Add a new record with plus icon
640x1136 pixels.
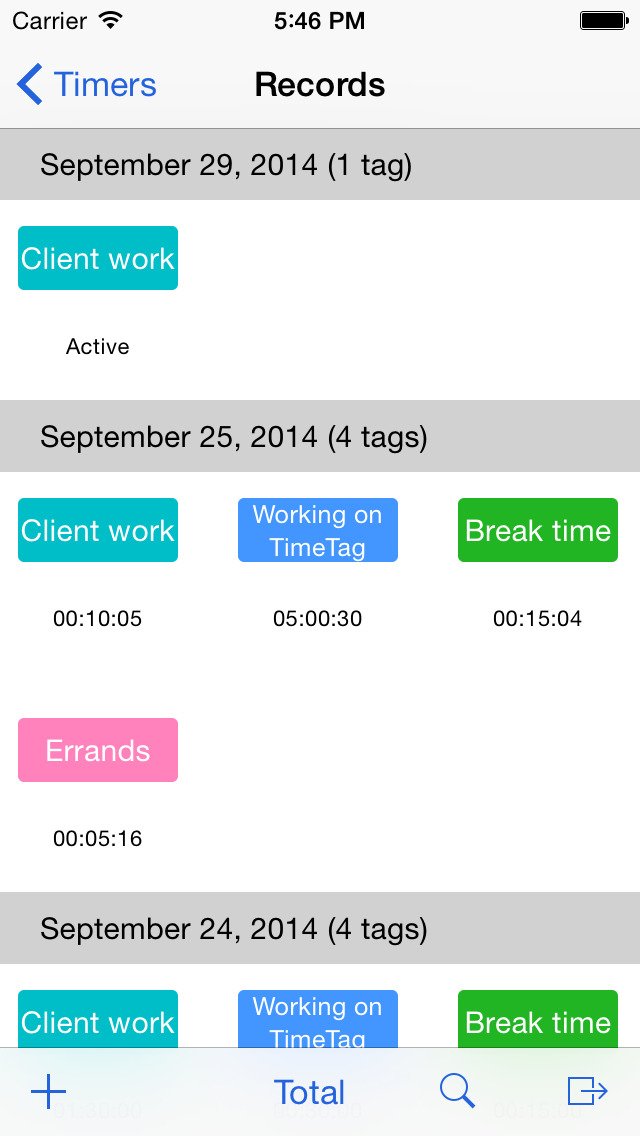48,1091
